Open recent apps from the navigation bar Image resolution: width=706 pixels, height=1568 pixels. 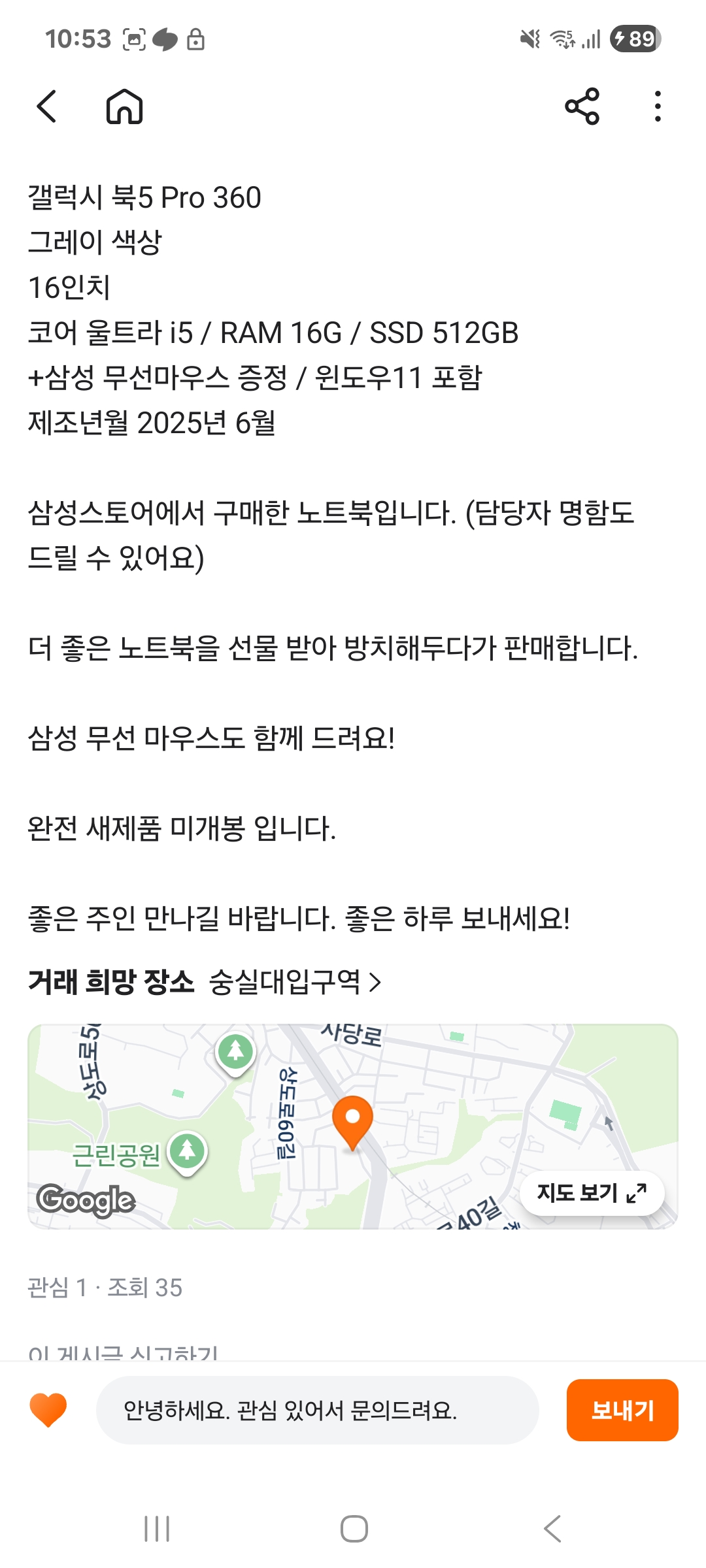pos(157,1529)
